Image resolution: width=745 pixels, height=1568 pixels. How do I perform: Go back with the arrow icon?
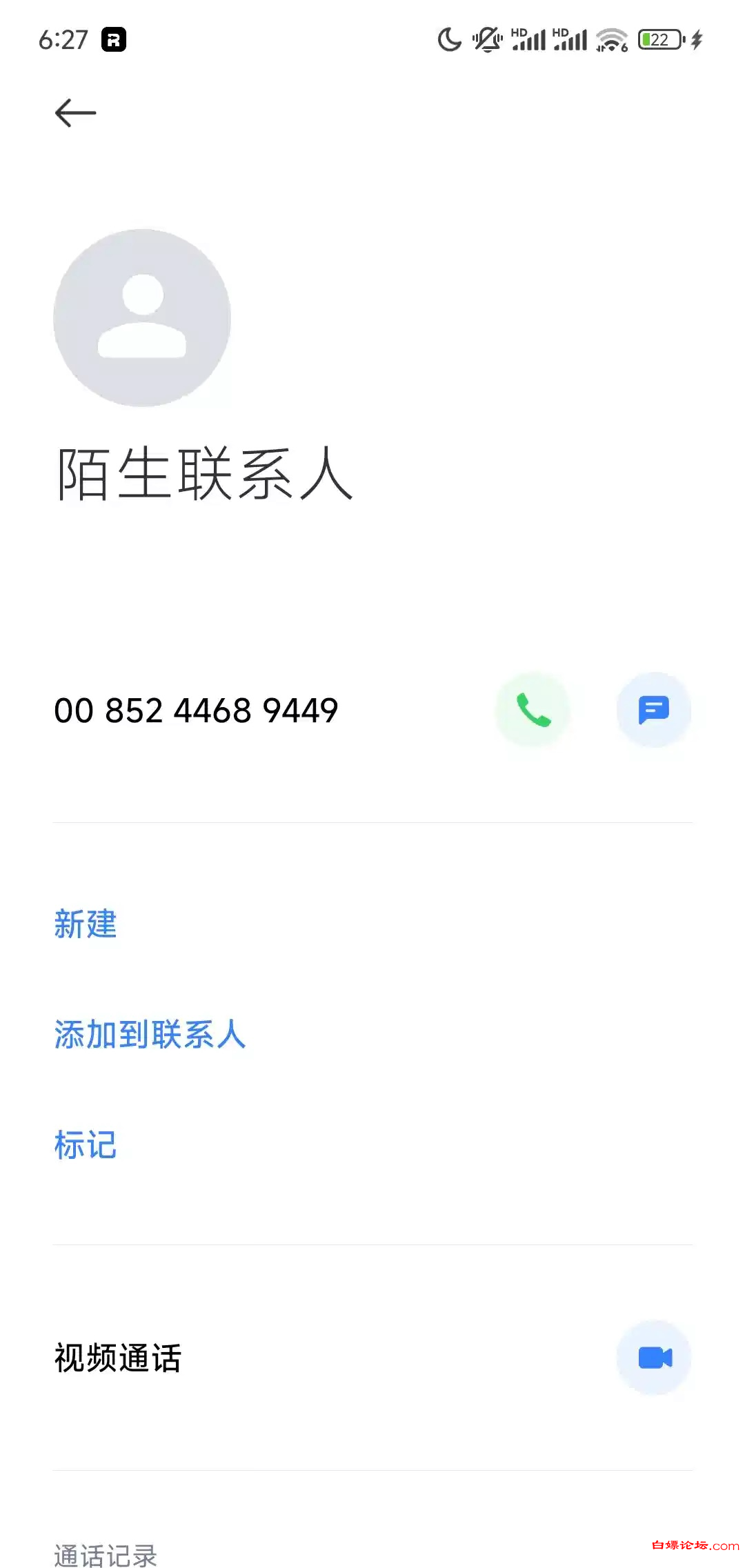click(x=75, y=112)
